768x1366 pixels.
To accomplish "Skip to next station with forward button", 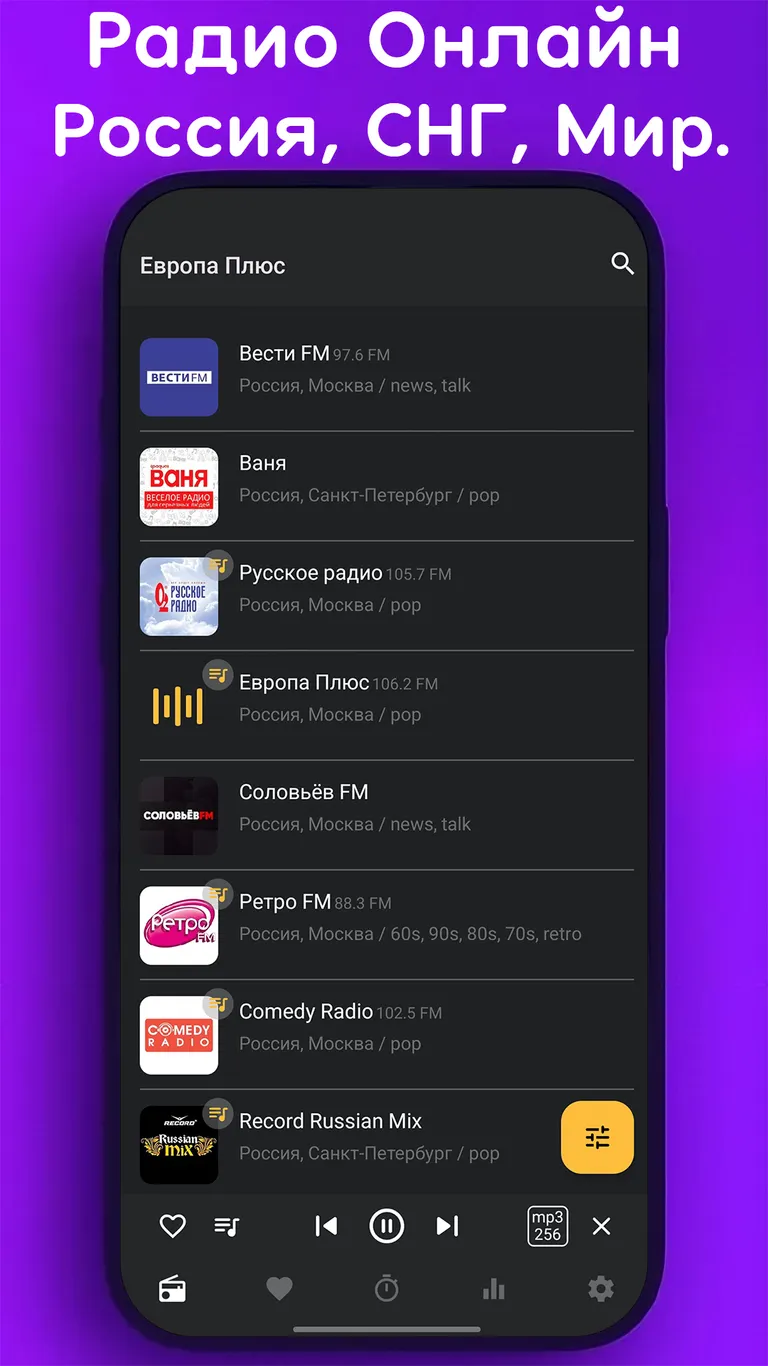I will (447, 1226).
